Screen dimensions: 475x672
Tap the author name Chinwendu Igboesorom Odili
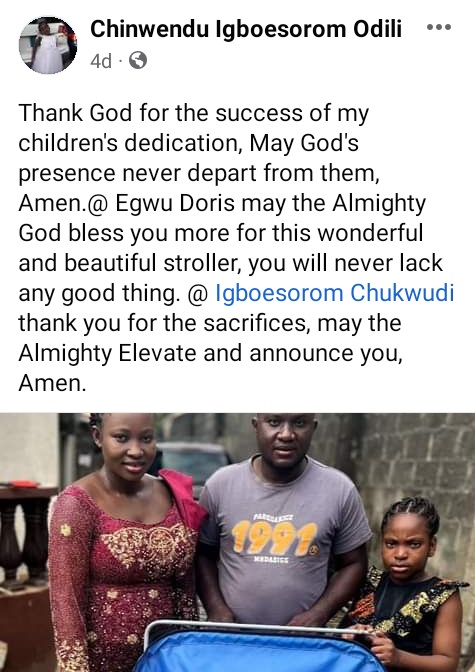[246, 29]
